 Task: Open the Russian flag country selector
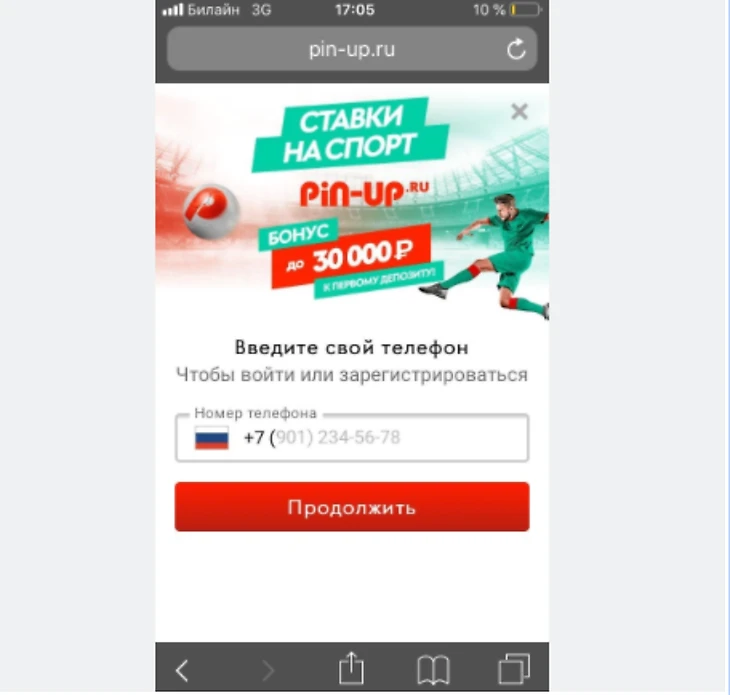(x=211, y=438)
